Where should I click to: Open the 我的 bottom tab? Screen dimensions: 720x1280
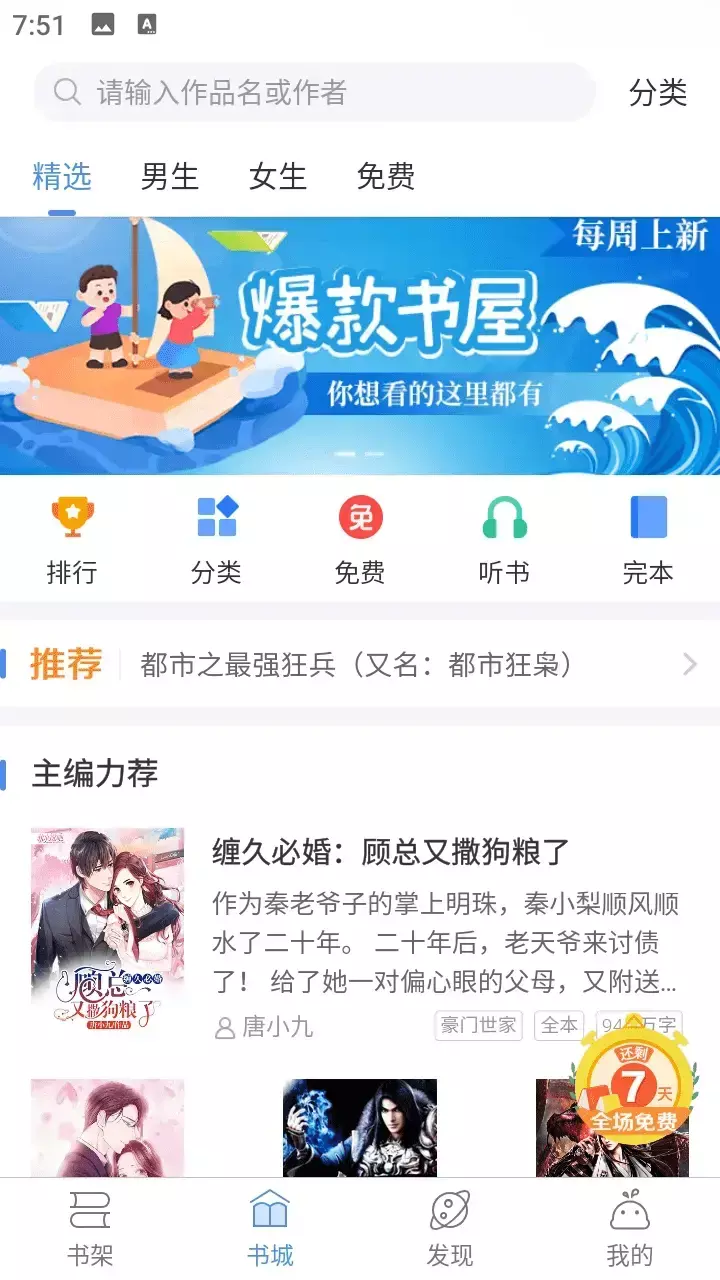(x=630, y=1230)
